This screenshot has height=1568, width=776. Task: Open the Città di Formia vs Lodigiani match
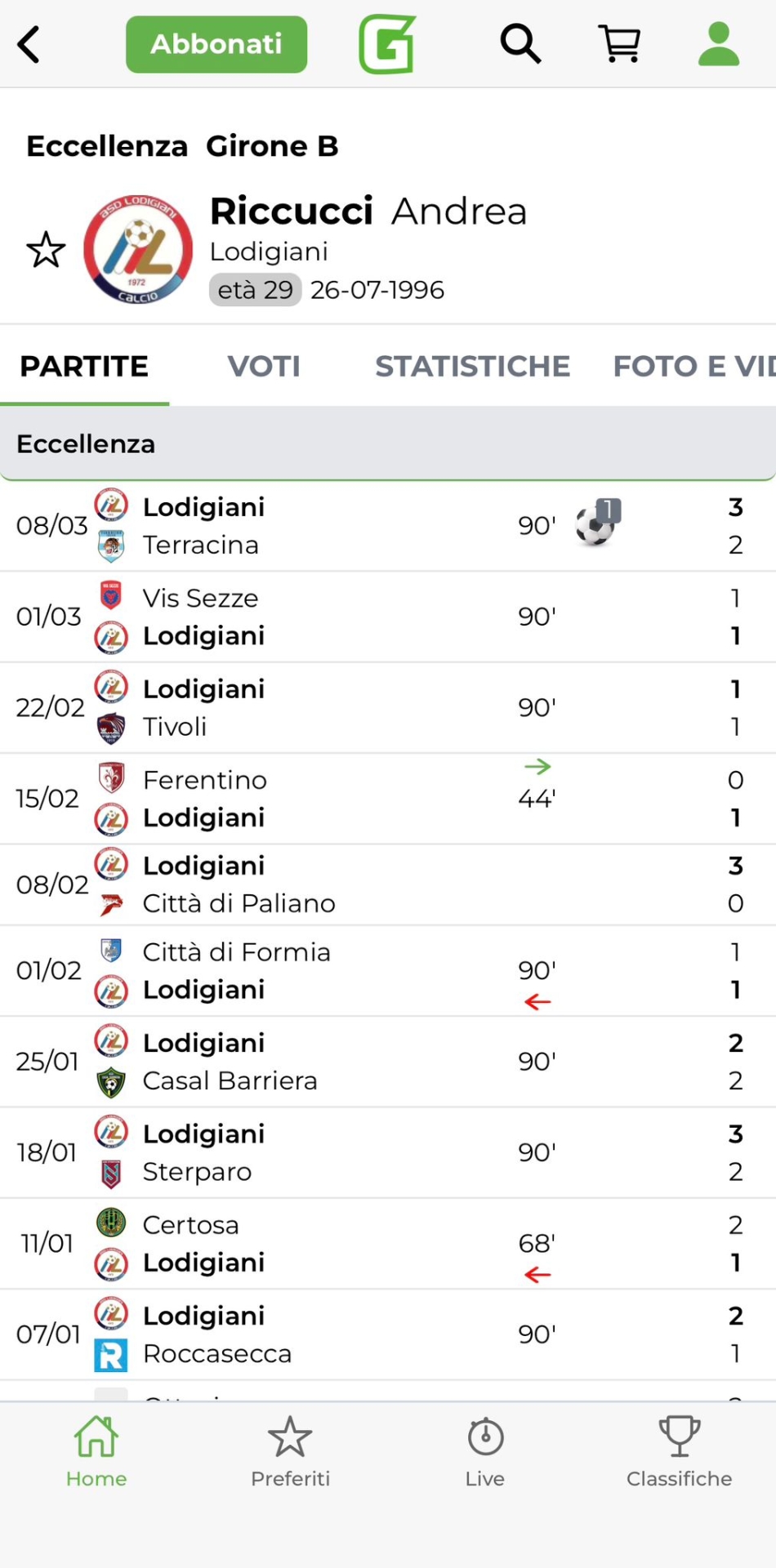[327, 971]
